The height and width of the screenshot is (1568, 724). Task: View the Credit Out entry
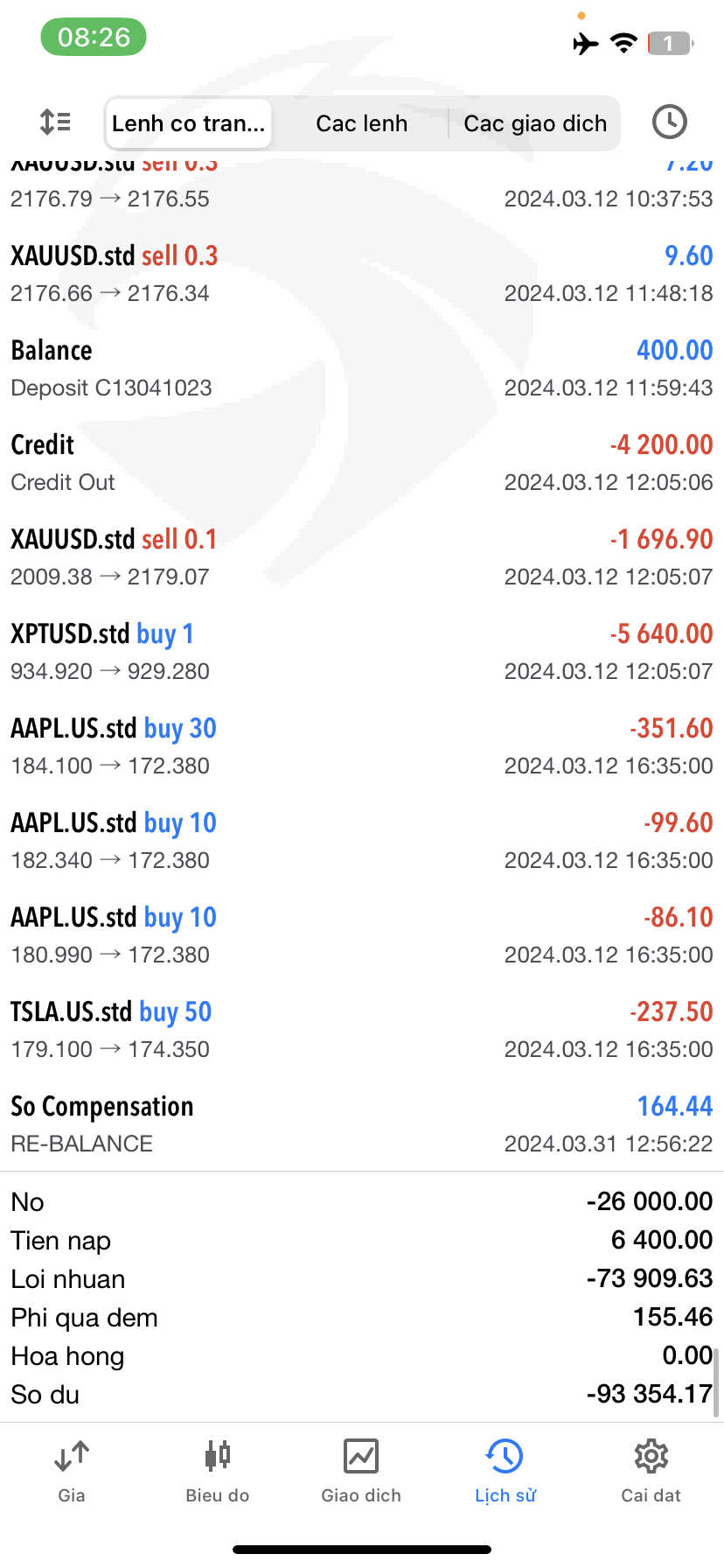click(362, 462)
